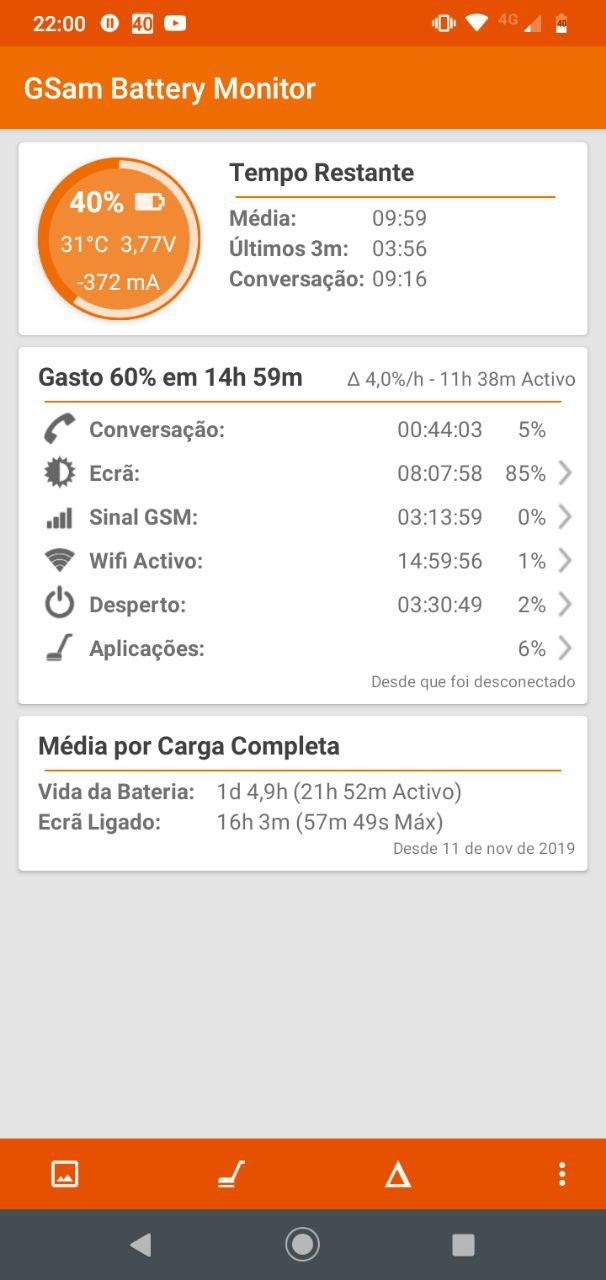The width and height of the screenshot is (606, 1280).
Task: View Wifi Activo usage details
Action: point(303,561)
